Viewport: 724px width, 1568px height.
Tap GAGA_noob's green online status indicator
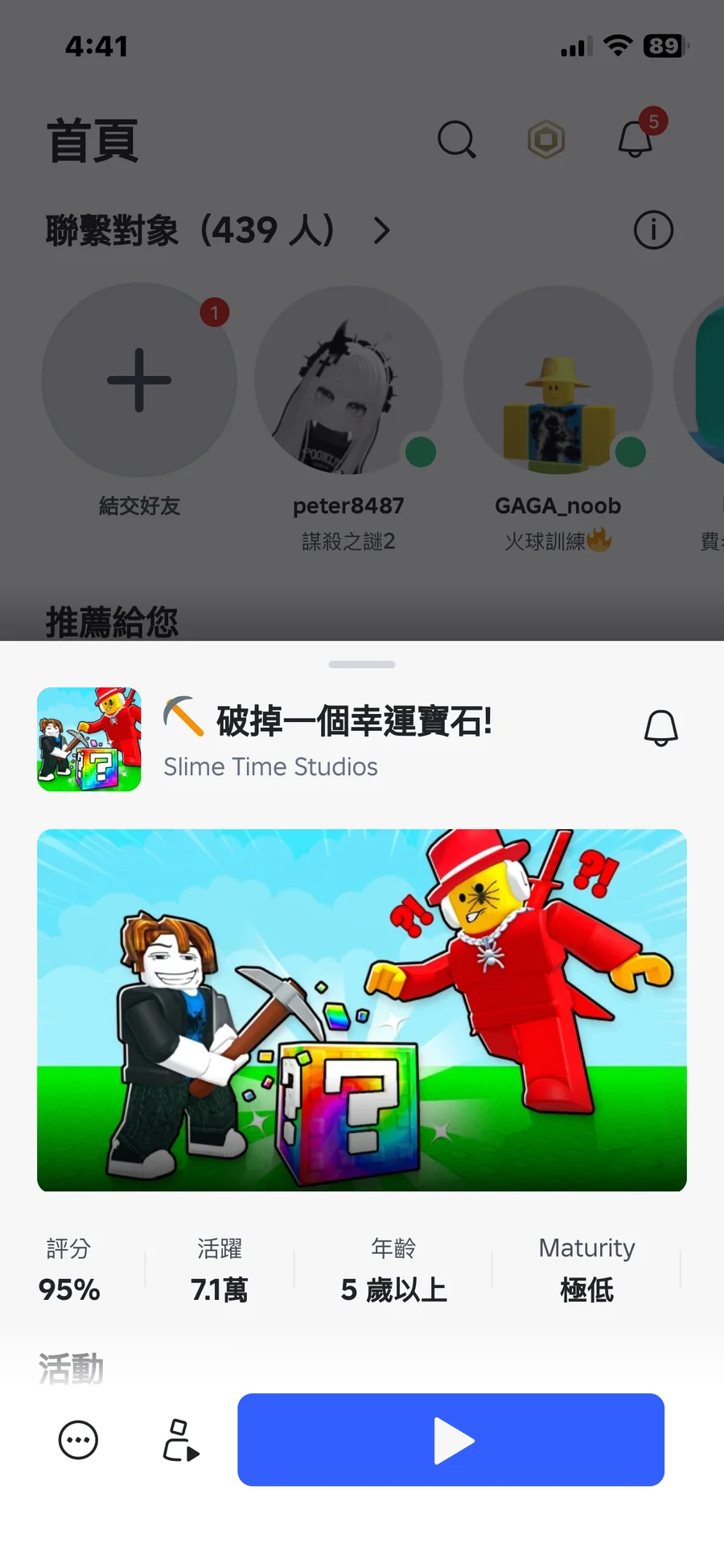point(631,453)
